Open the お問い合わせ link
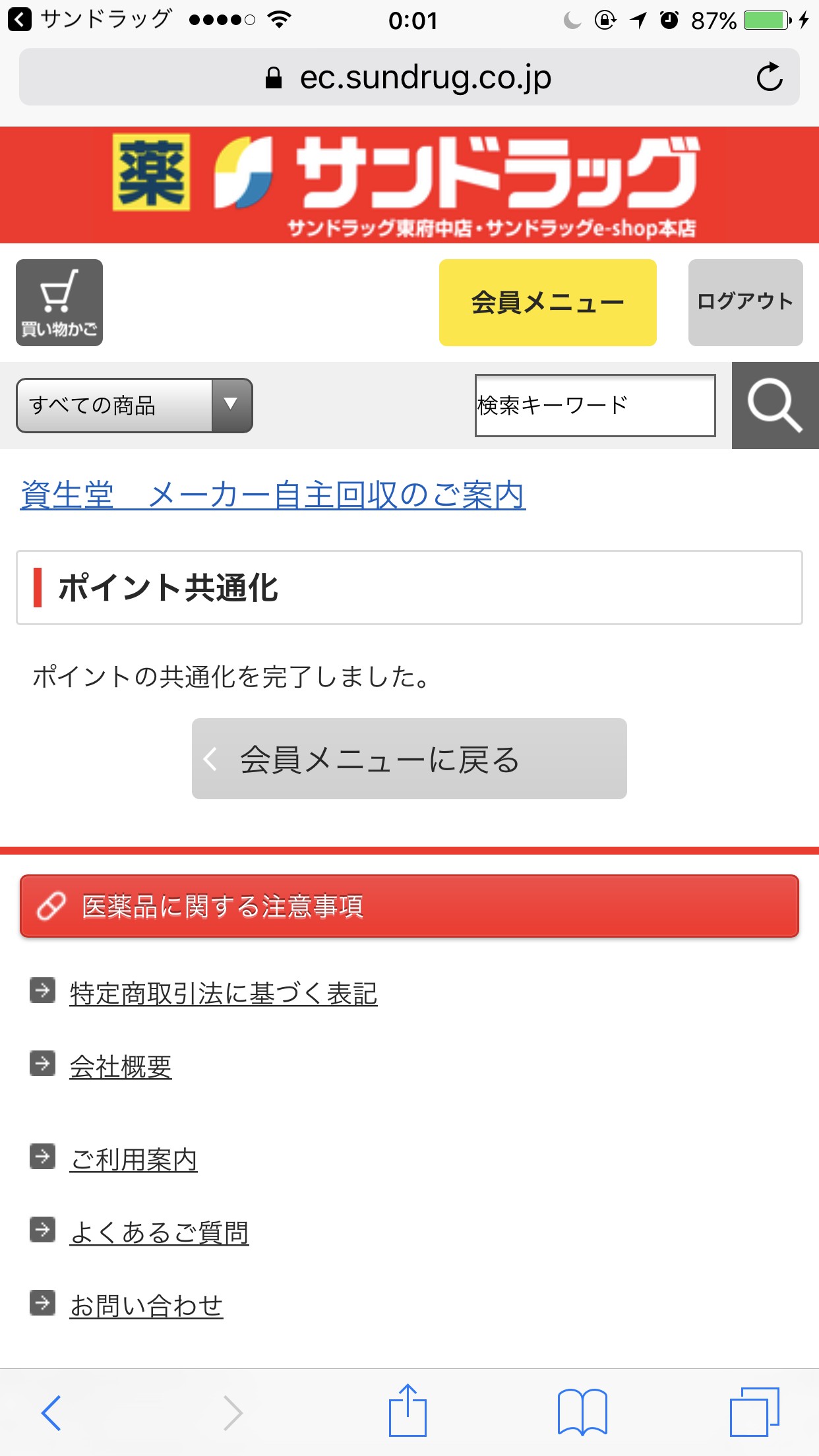Image resolution: width=819 pixels, height=1456 pixels. (146, 1306)
